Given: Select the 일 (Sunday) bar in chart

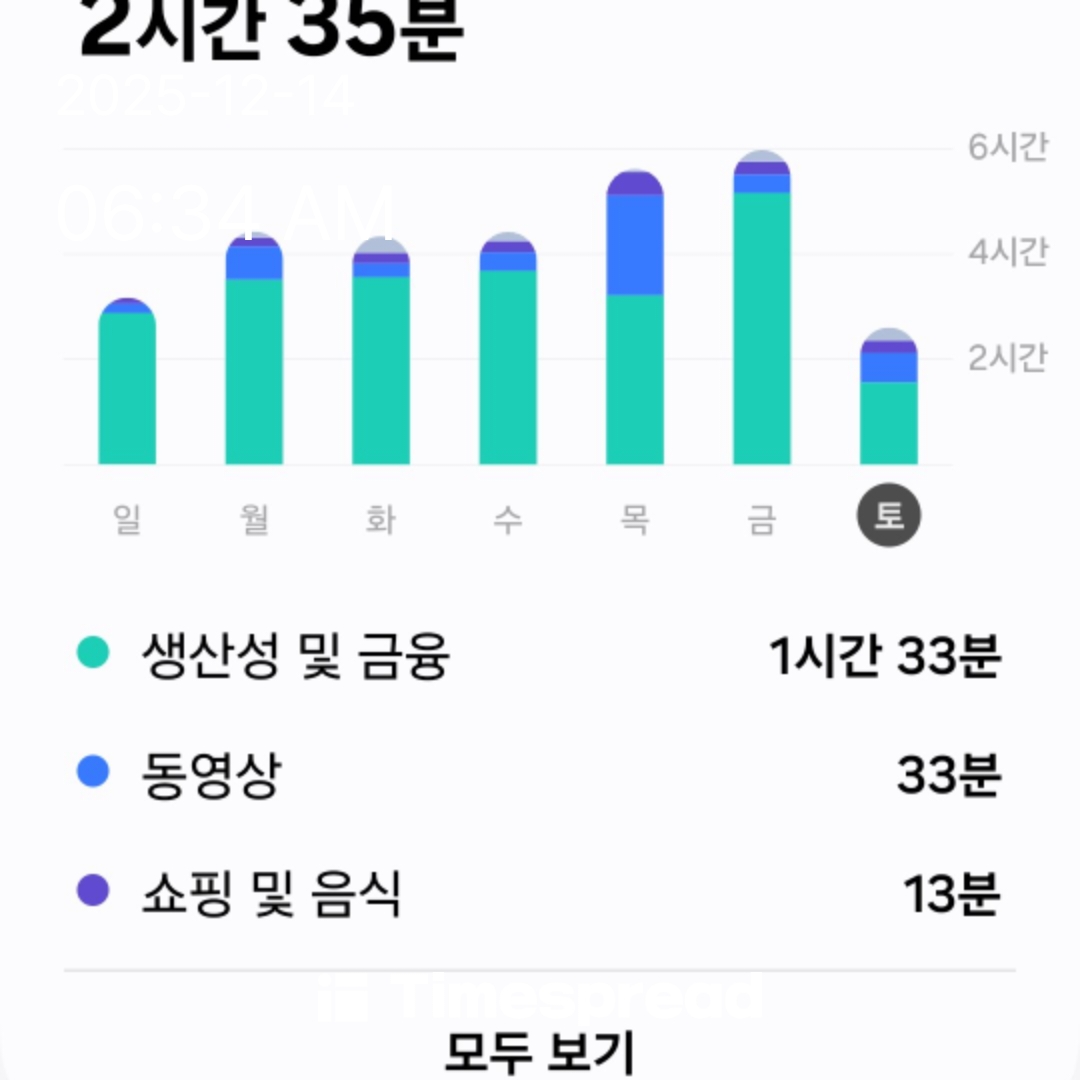Looking at the screenshot, I should [127, 385].
